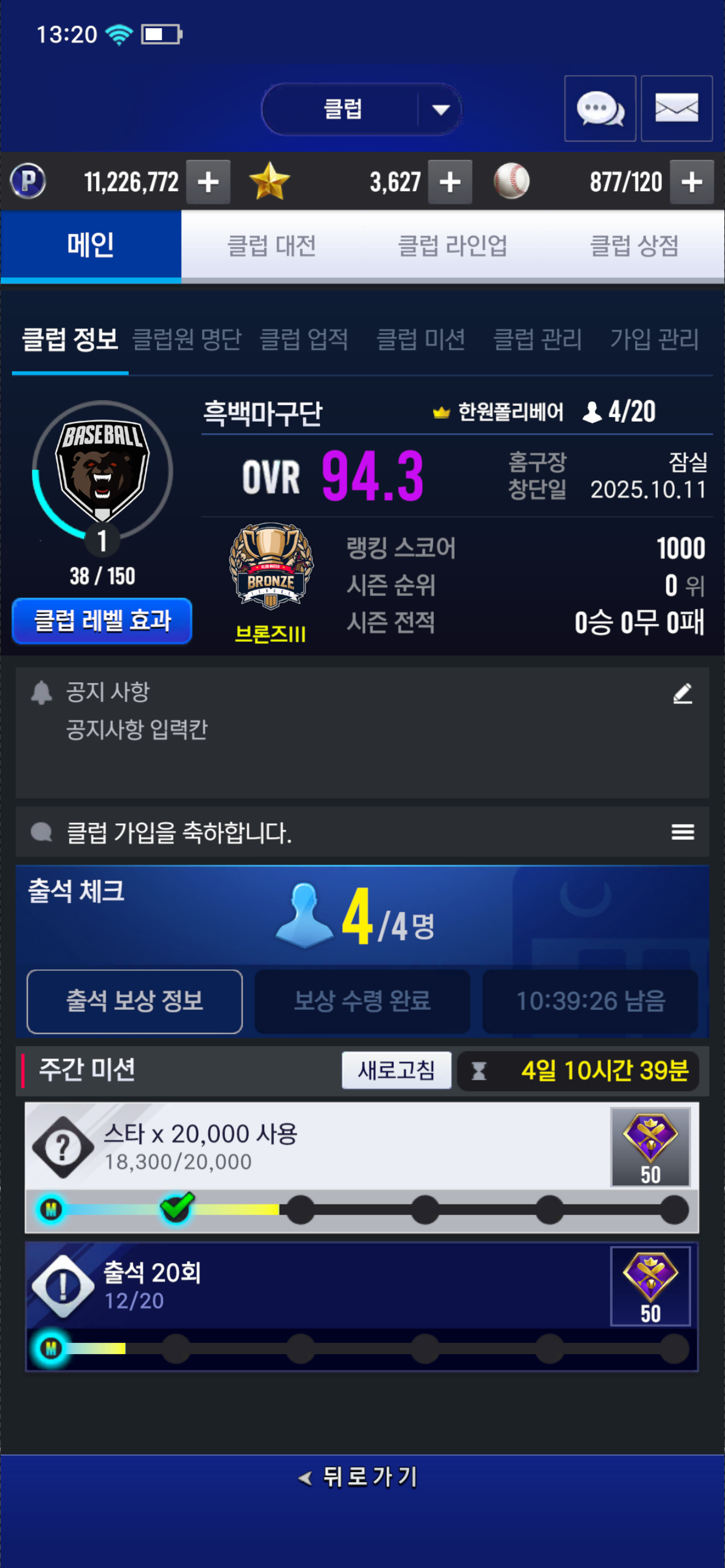Go back with 뒤로가기

(359, 1477)
